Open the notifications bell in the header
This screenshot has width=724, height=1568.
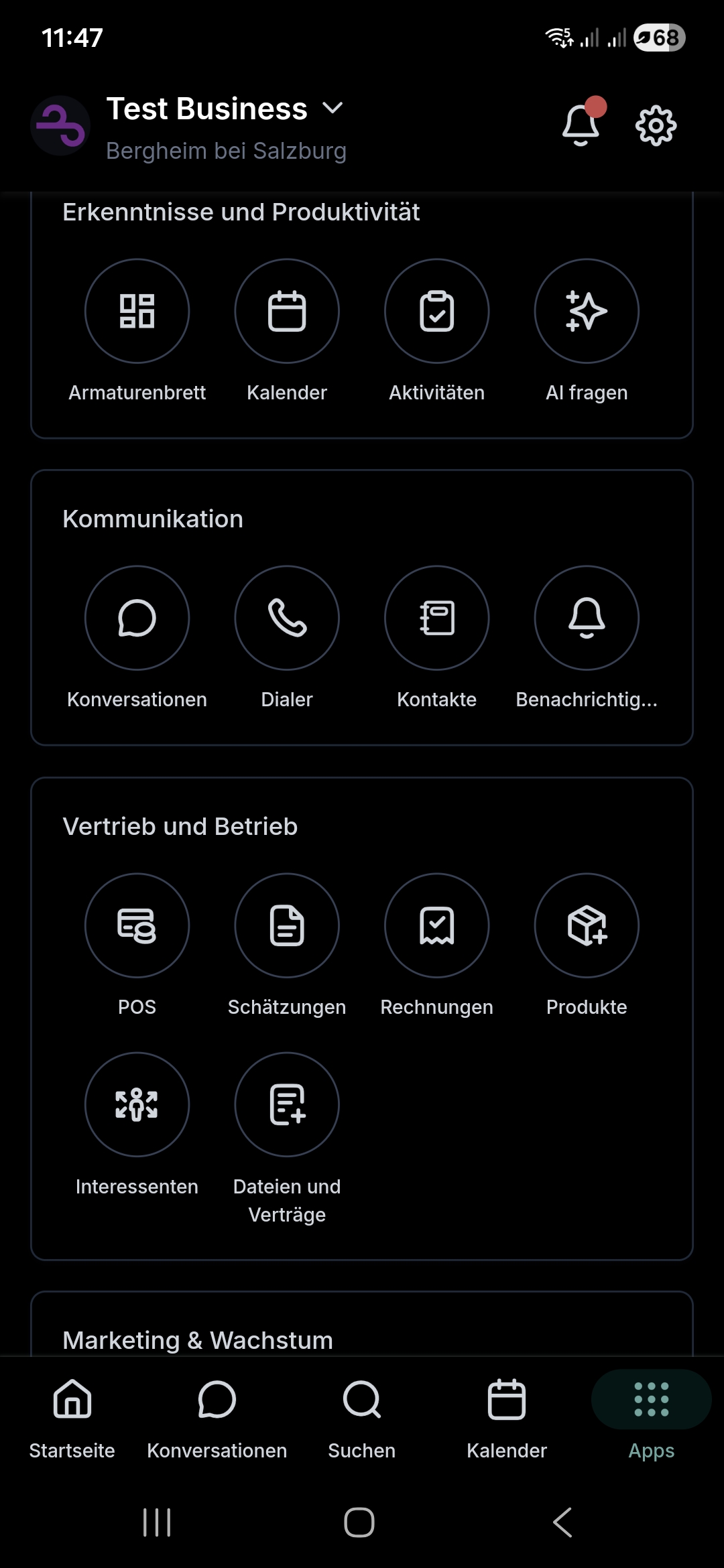[581, 125]
